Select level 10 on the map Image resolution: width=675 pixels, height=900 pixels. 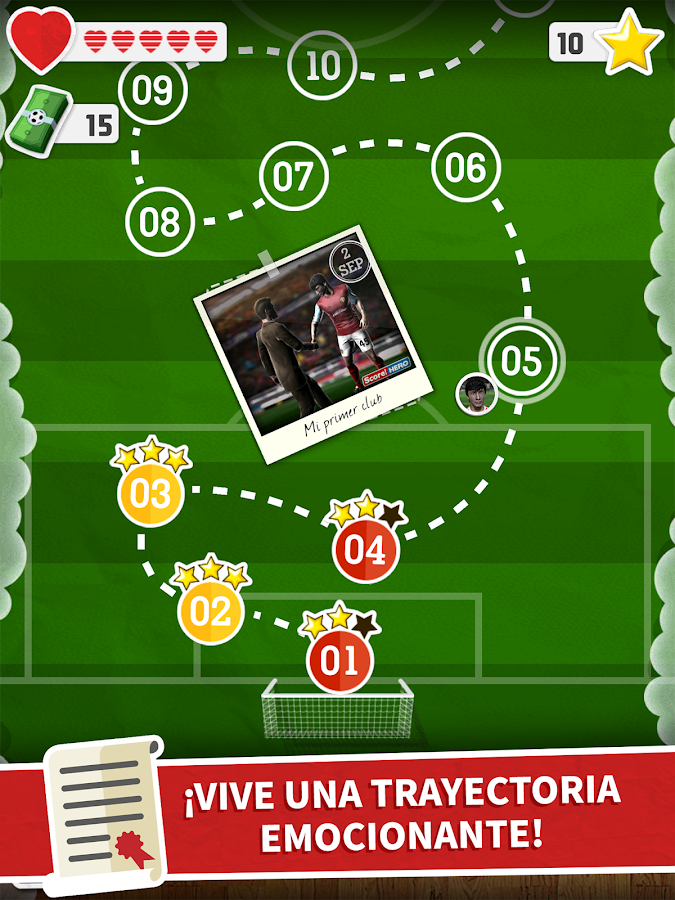click(322, 65)
